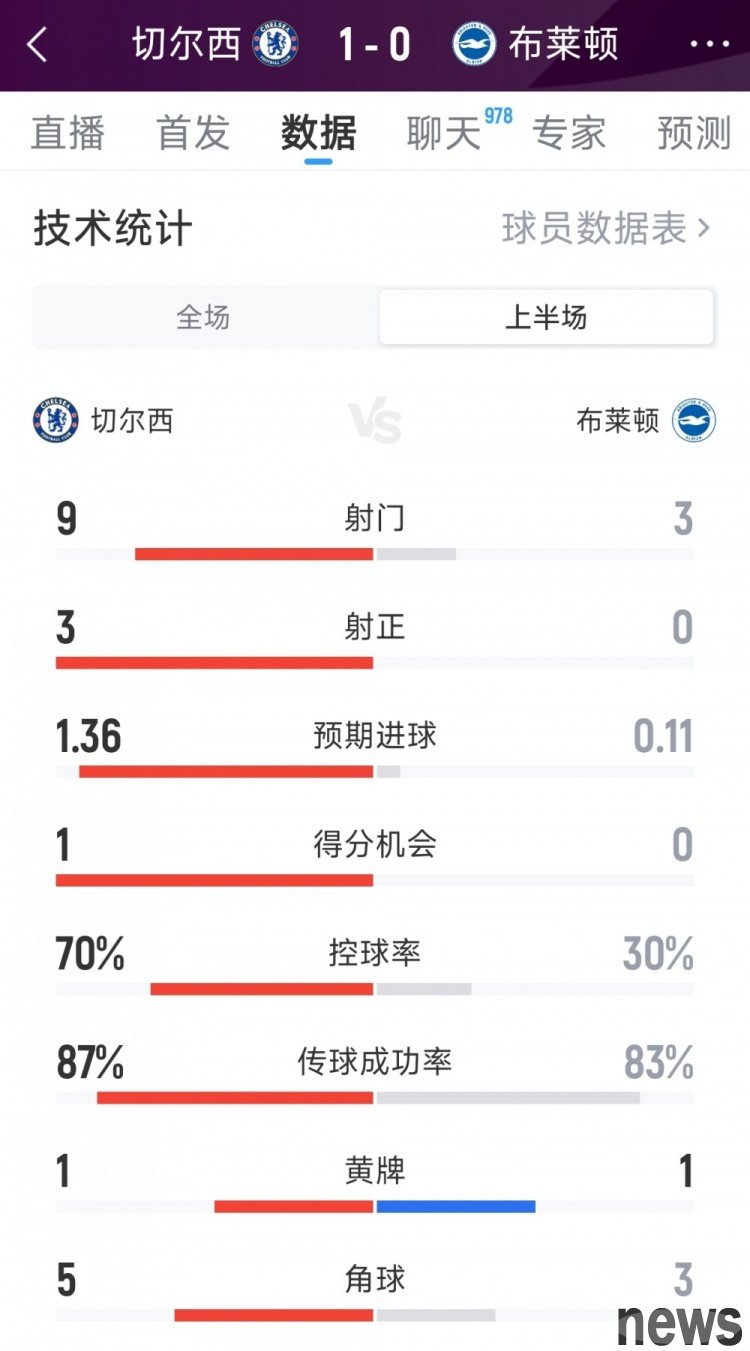The width and height of the screenshot is (750, 1351).
Task: Switch to the 专家 tab
Action: coord(569,133)
